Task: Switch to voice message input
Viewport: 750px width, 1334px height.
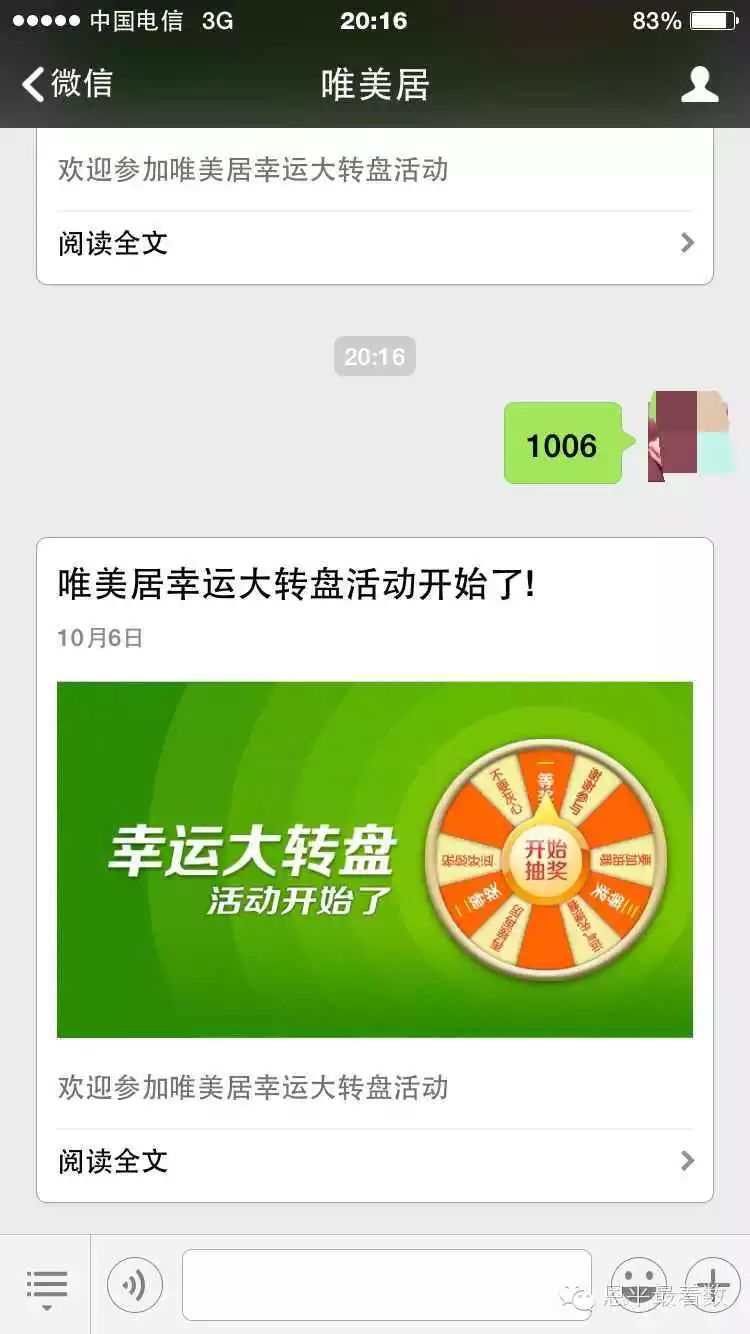Action: point(135,1285)
